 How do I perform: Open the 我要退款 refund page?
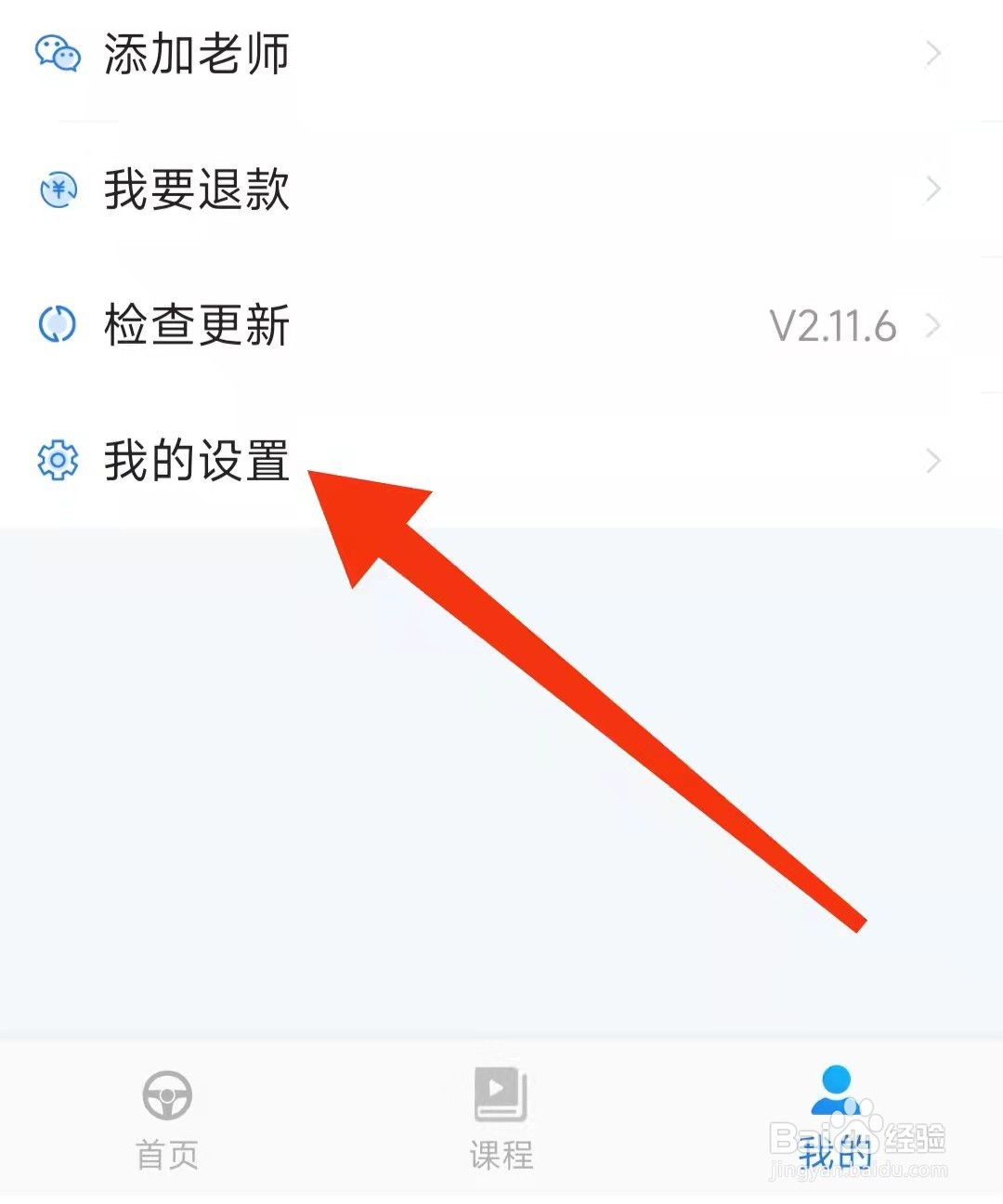(195, 190)
